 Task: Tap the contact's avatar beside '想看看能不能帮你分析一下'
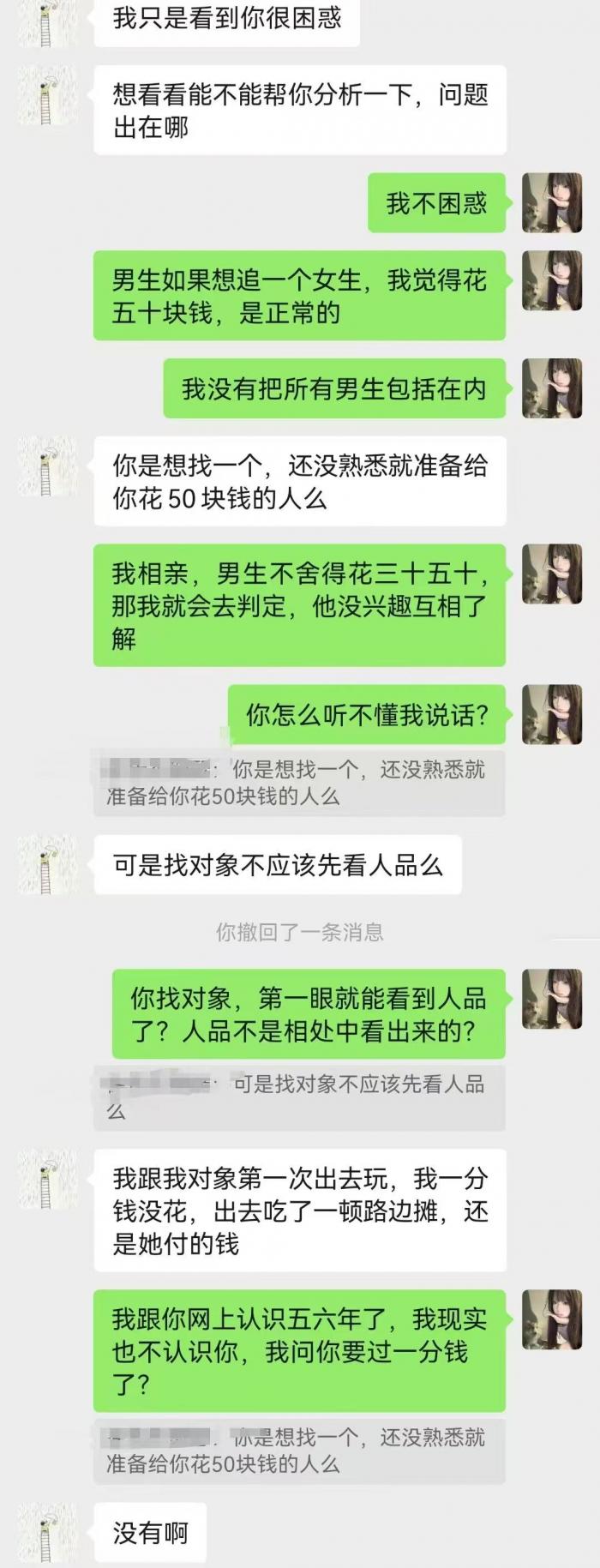pyautogui.click(x=47, y=95)
